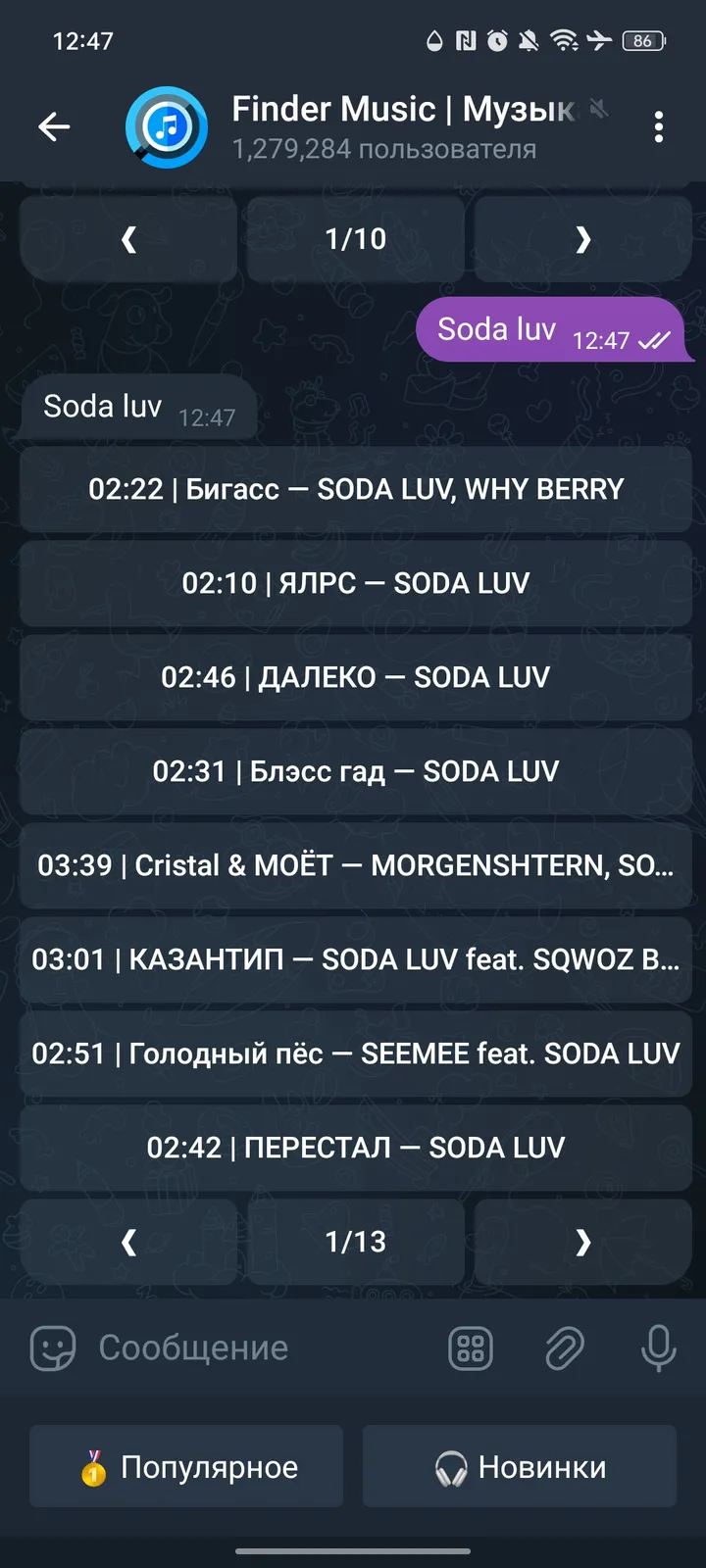The width and height of the screenshot is (706, 1568).
Task: Open the Новинки section
Action: coord(519,1466)
